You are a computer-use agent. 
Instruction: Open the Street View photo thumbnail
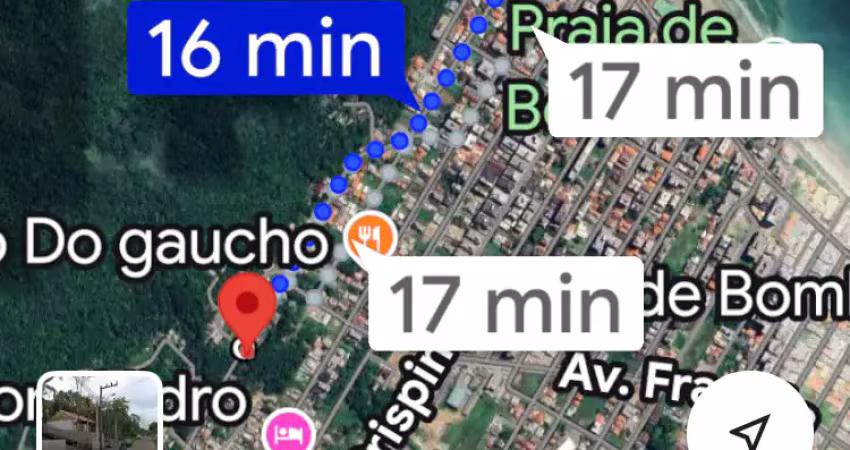coord(99,412)
